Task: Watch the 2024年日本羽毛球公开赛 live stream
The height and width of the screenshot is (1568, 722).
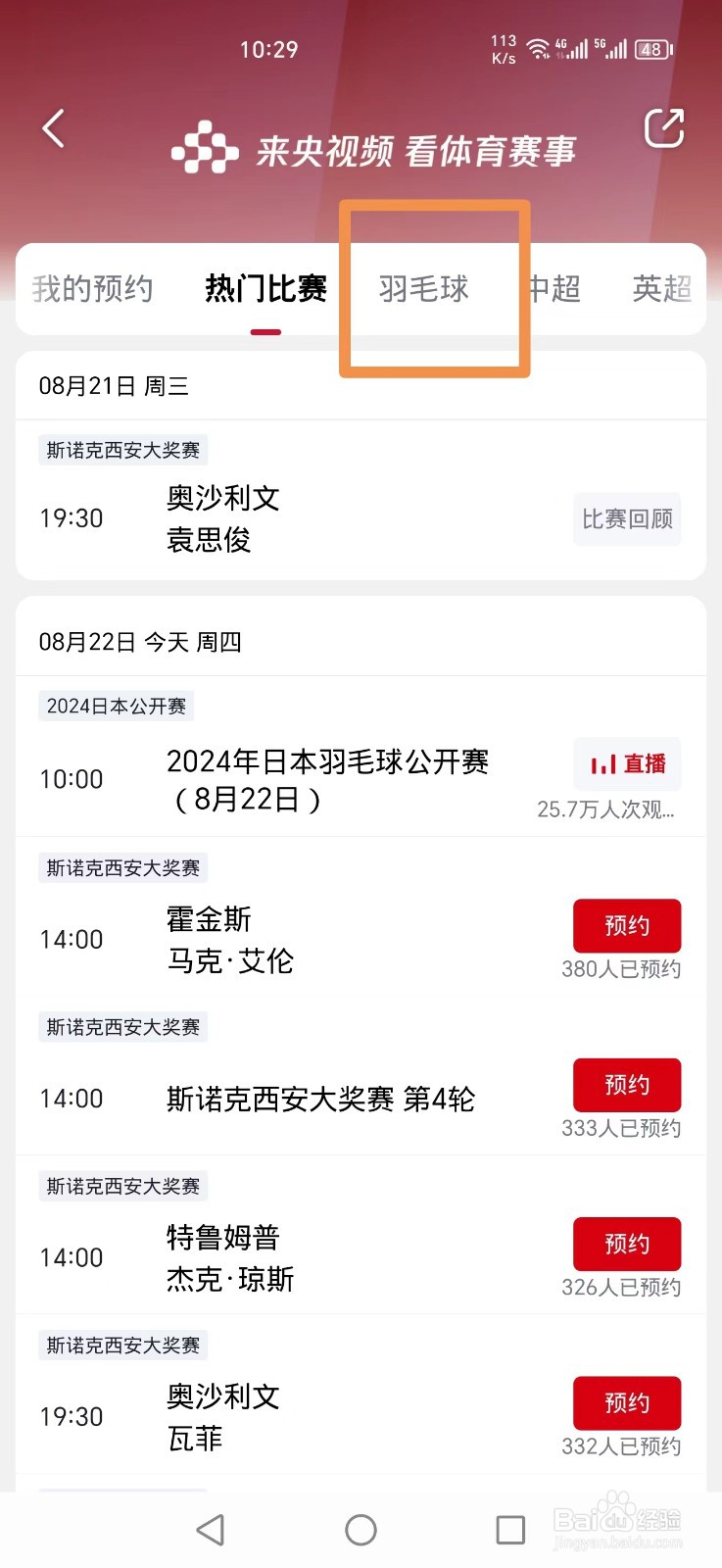Action: point(627,764)
